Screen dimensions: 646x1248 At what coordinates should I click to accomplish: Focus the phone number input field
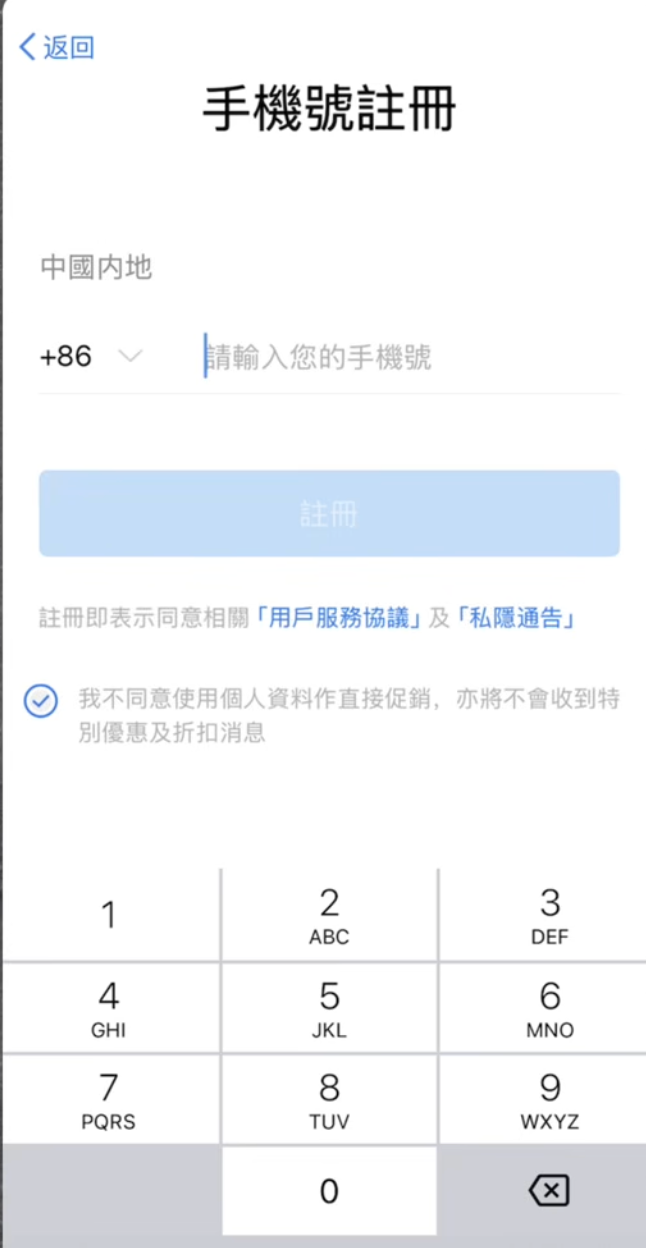411,357
